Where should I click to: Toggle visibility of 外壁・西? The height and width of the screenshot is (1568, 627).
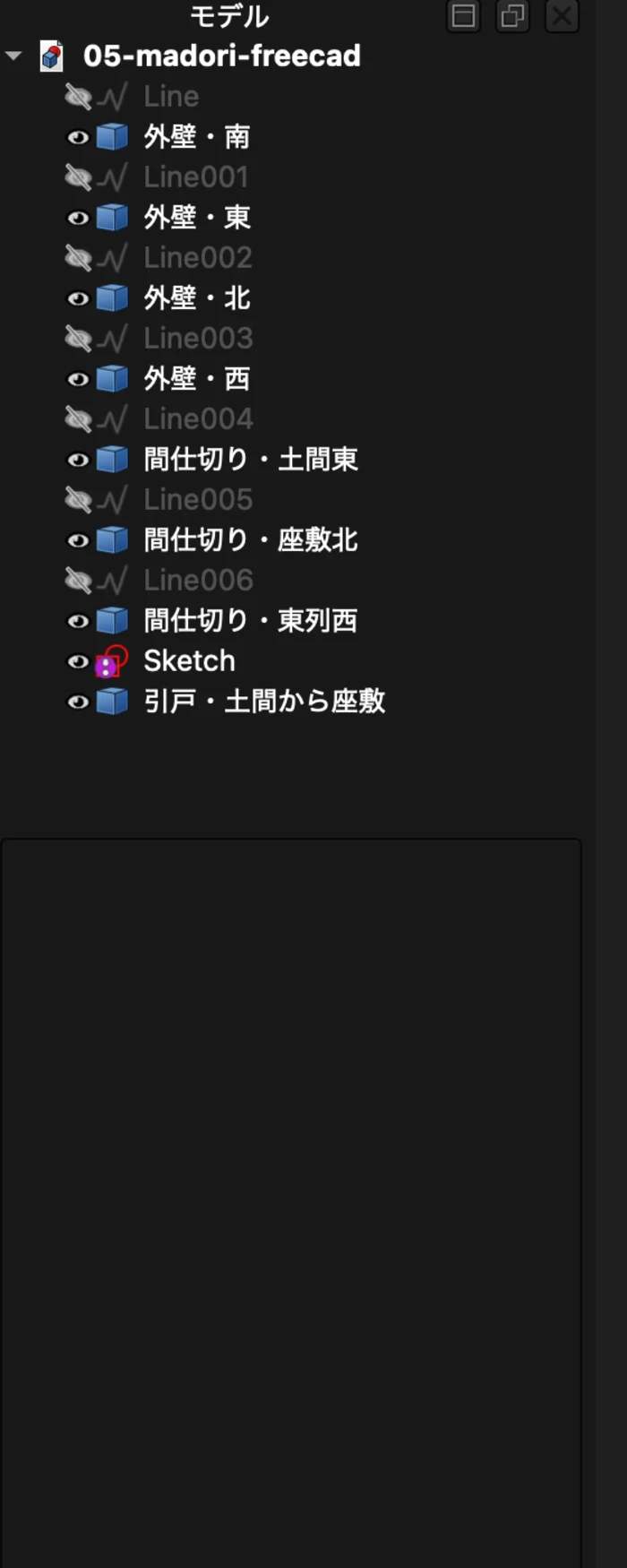click(x=78, y=379)
